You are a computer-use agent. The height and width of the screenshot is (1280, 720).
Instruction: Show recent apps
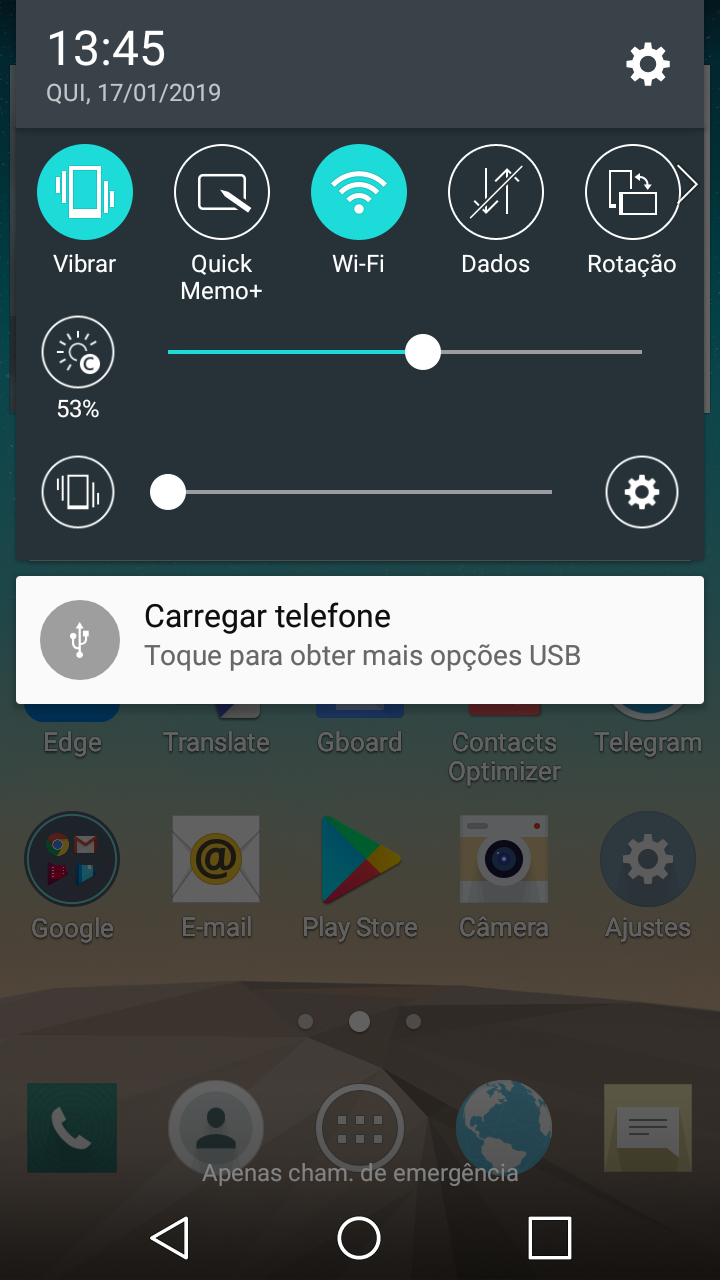[x=549, y=1238]
